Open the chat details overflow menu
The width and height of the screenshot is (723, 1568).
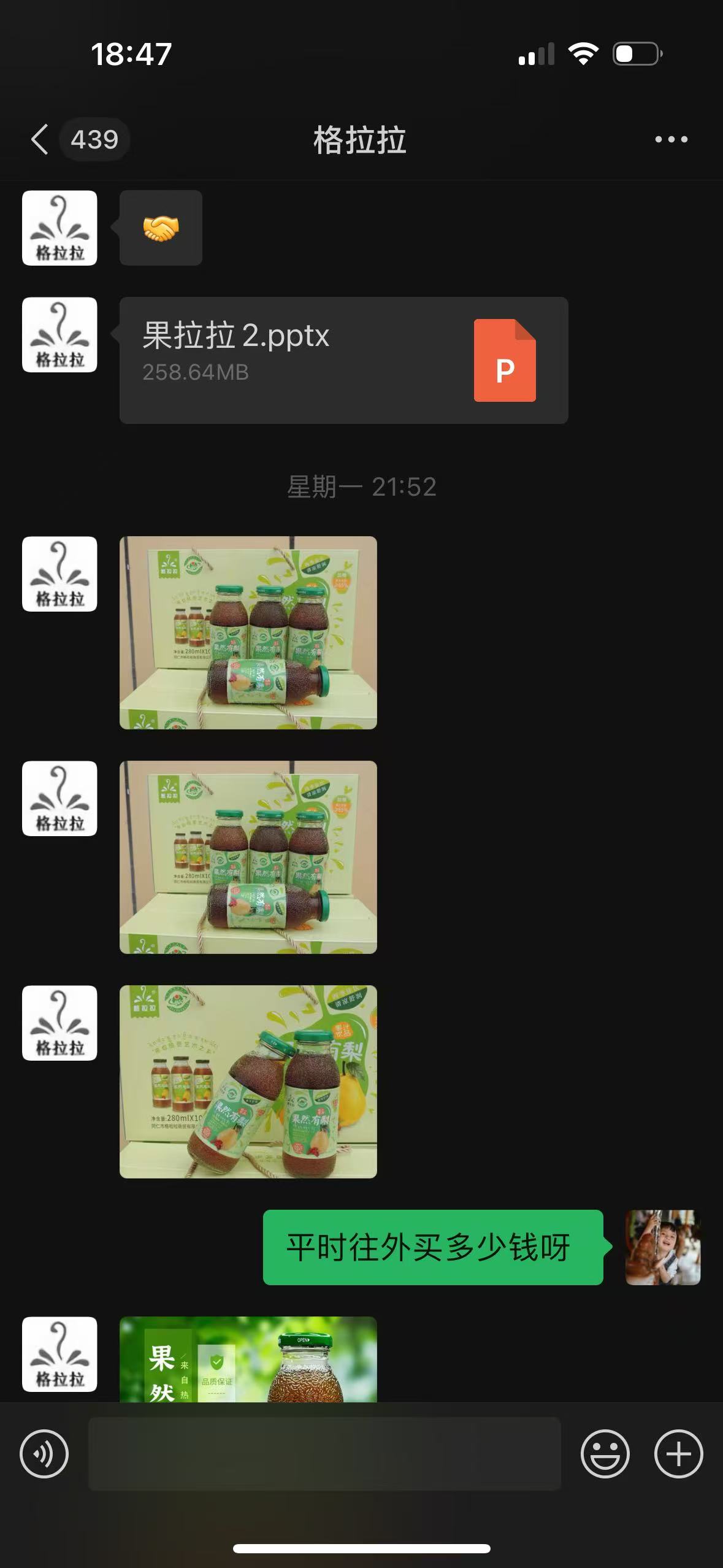click(671, 139)
